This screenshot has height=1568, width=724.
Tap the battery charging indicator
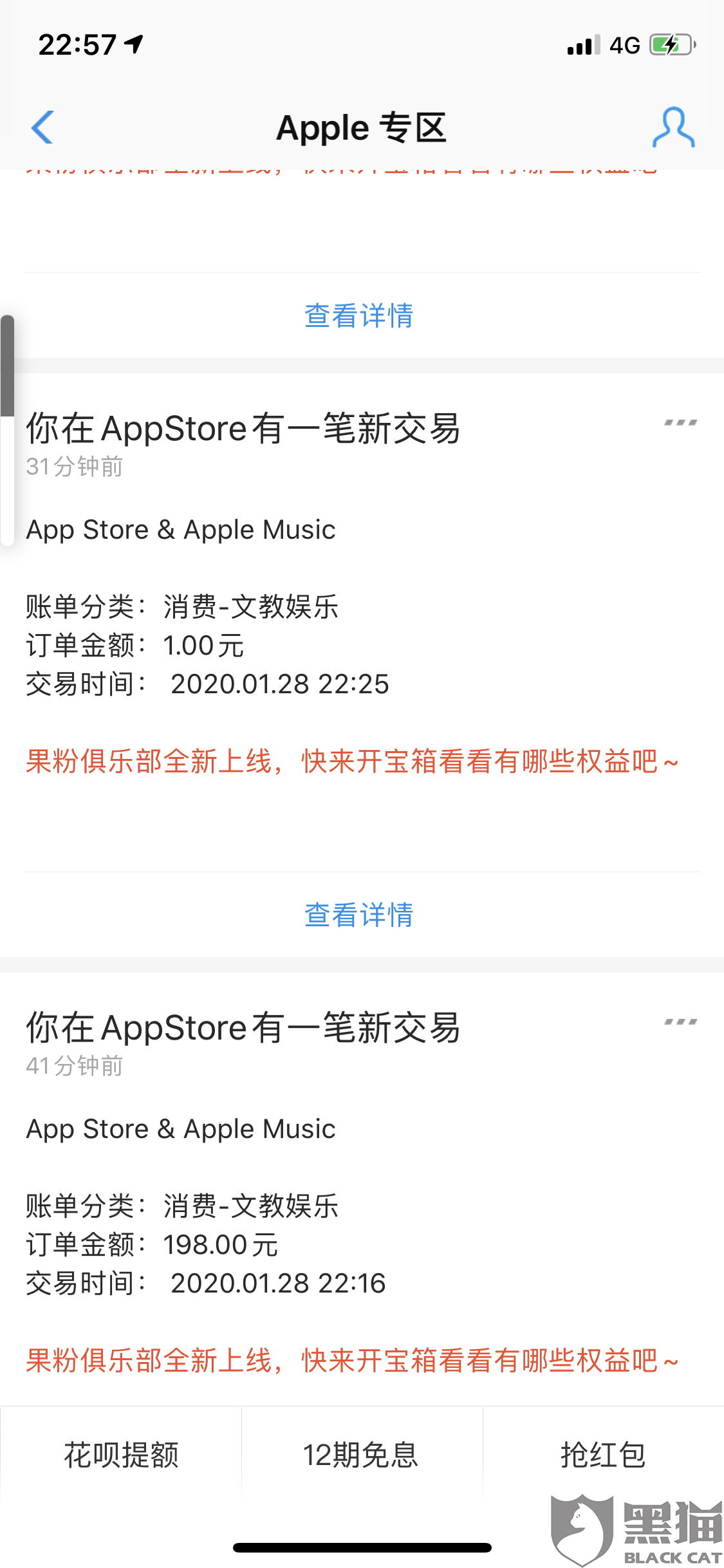click(x=668, y=44)
